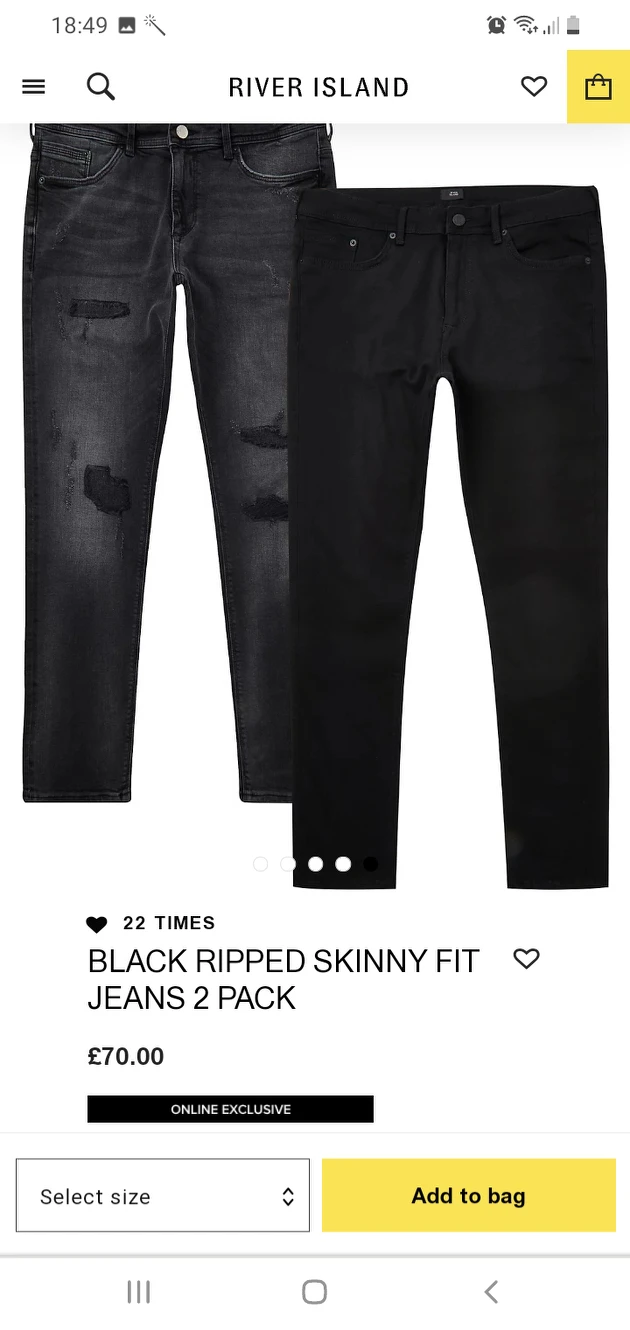630x1330 pixels.
Task: Go to the home screen
Action: pyautogui.click(x=314, y=1292)
